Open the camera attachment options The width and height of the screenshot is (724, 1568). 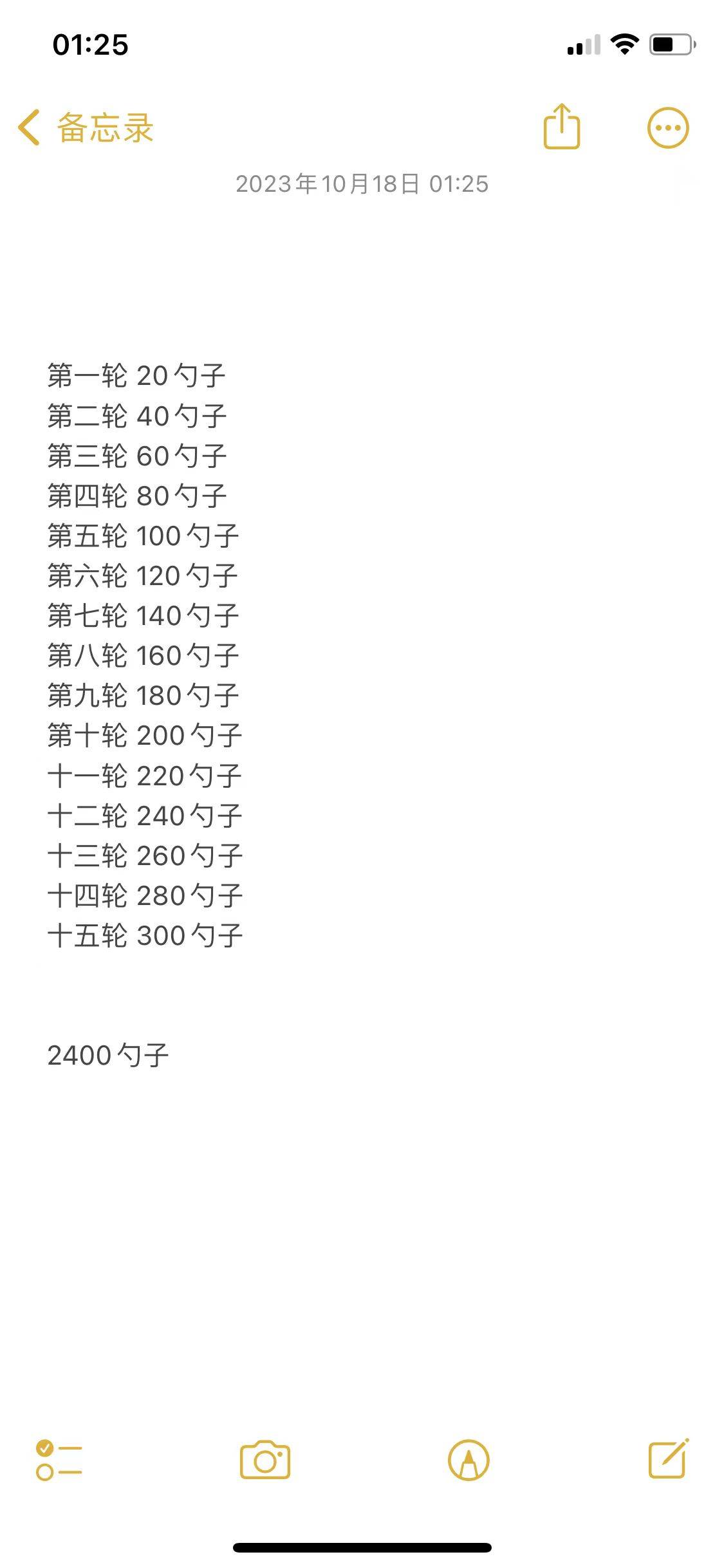pos(265,1460)
